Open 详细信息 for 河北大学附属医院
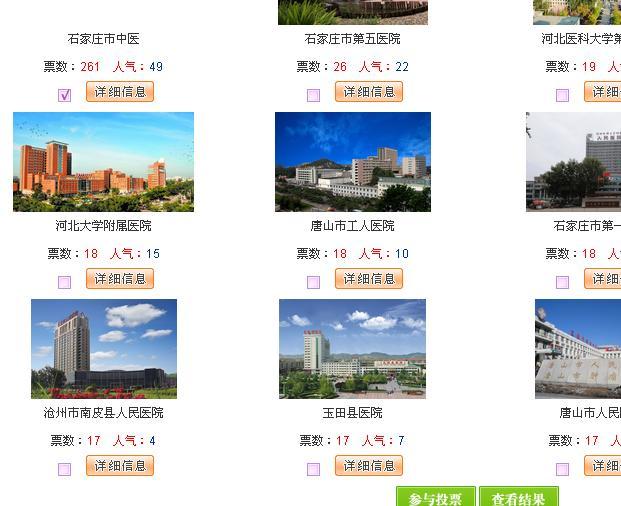The width and height of the screenshot is (621, 506). pos(120,279)
